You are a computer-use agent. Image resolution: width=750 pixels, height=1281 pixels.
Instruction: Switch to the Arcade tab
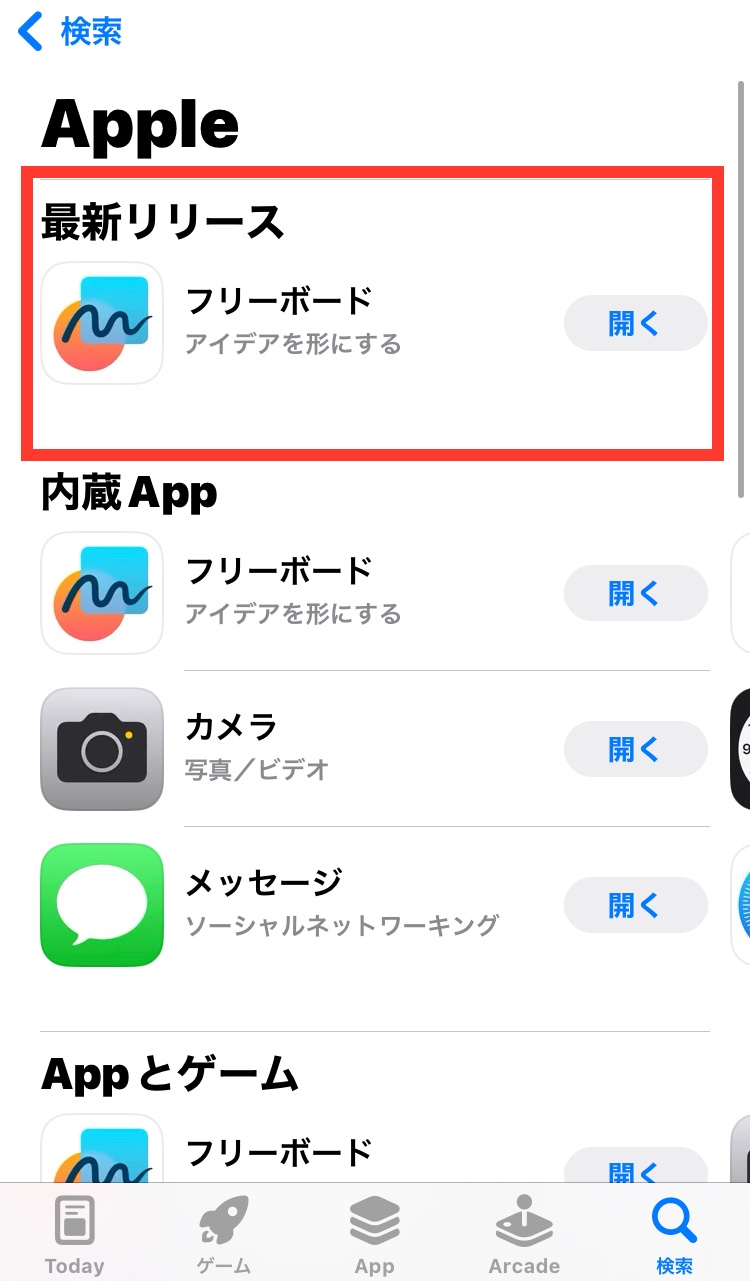524,1235
